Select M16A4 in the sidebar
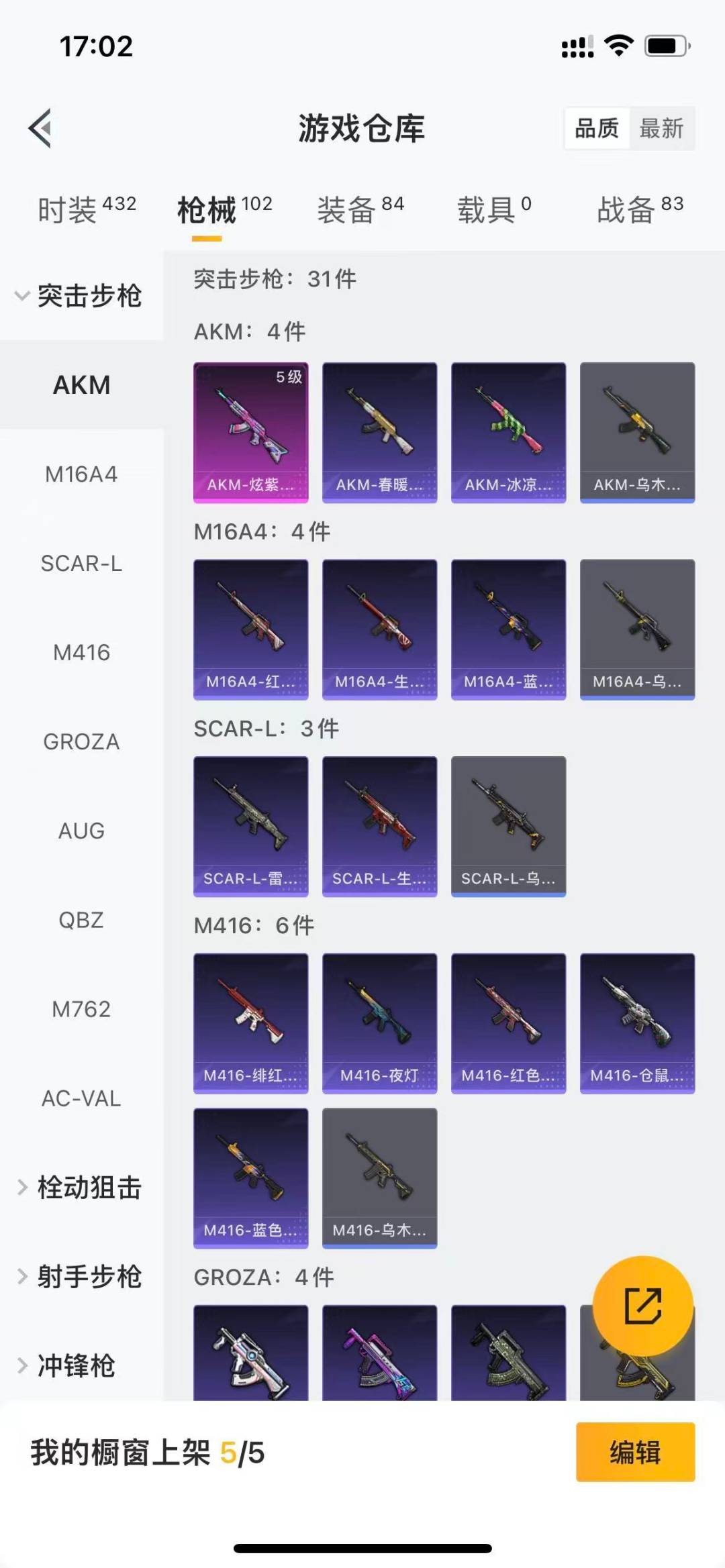The height and width of the screenshot is (1568, 725). pos(81,474)
